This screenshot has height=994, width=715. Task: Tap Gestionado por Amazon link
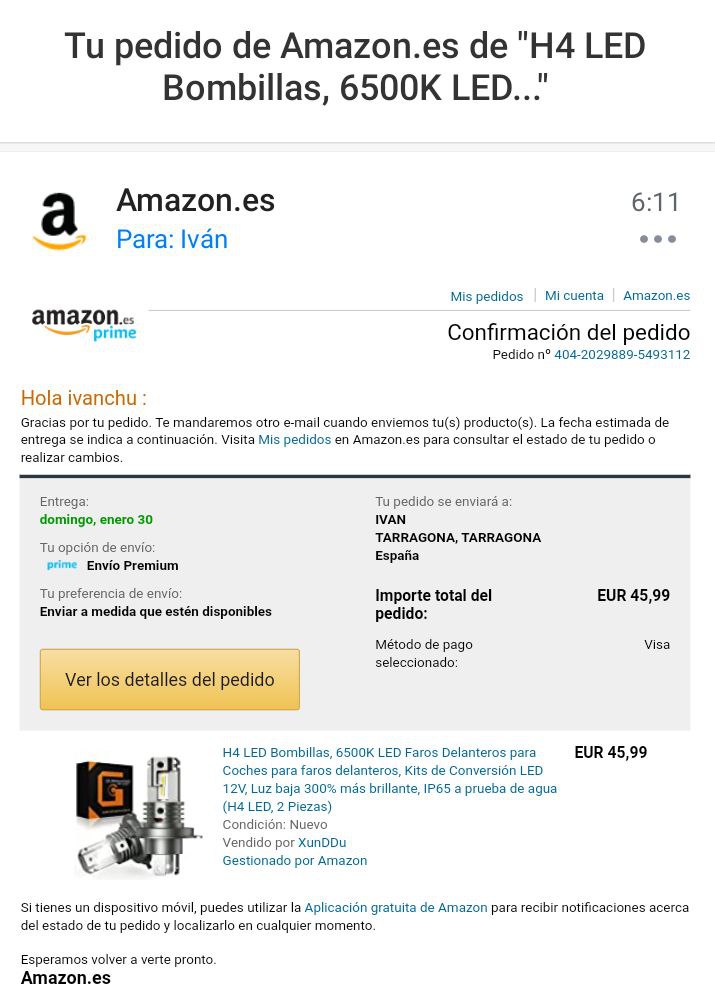pos(294,860)
